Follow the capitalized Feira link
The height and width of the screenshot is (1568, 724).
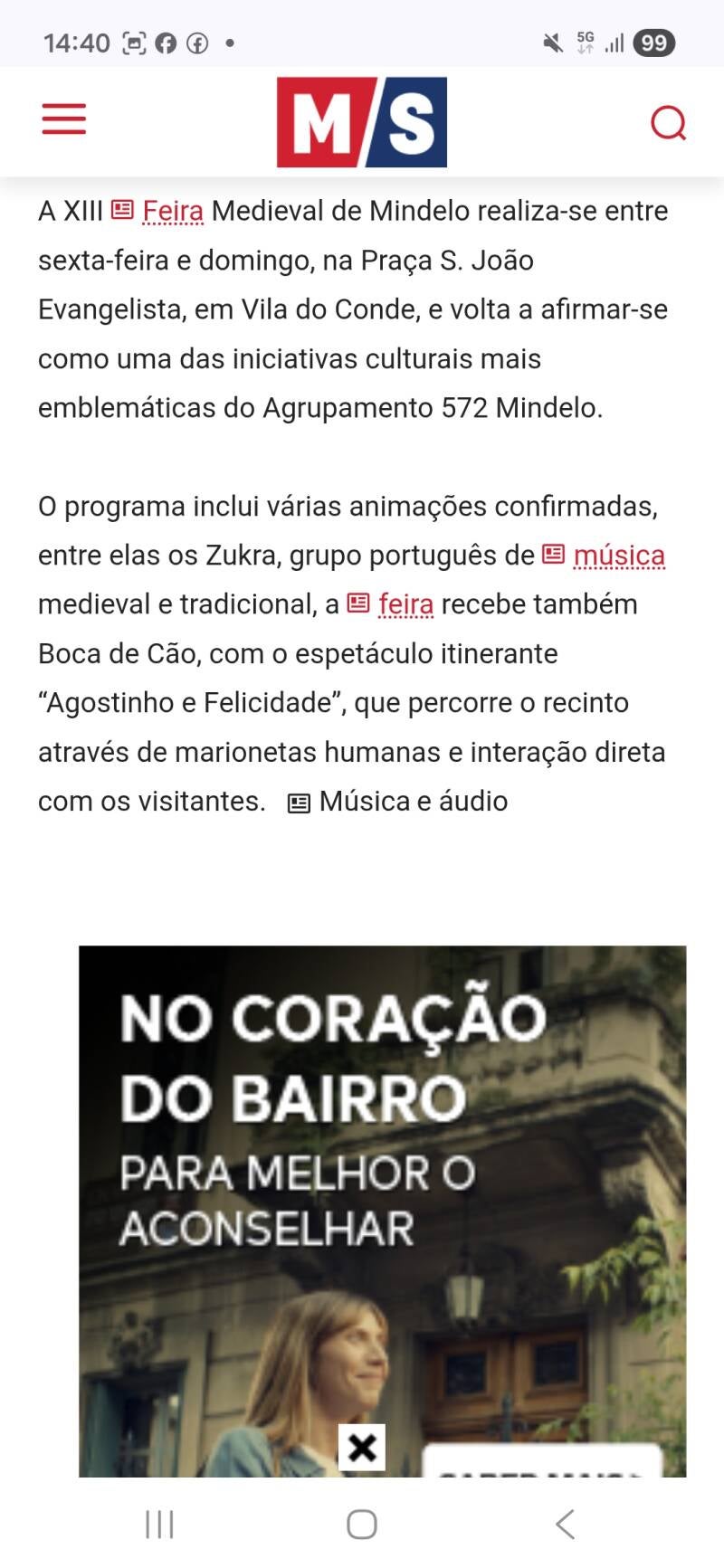click(x=173, y=211)
